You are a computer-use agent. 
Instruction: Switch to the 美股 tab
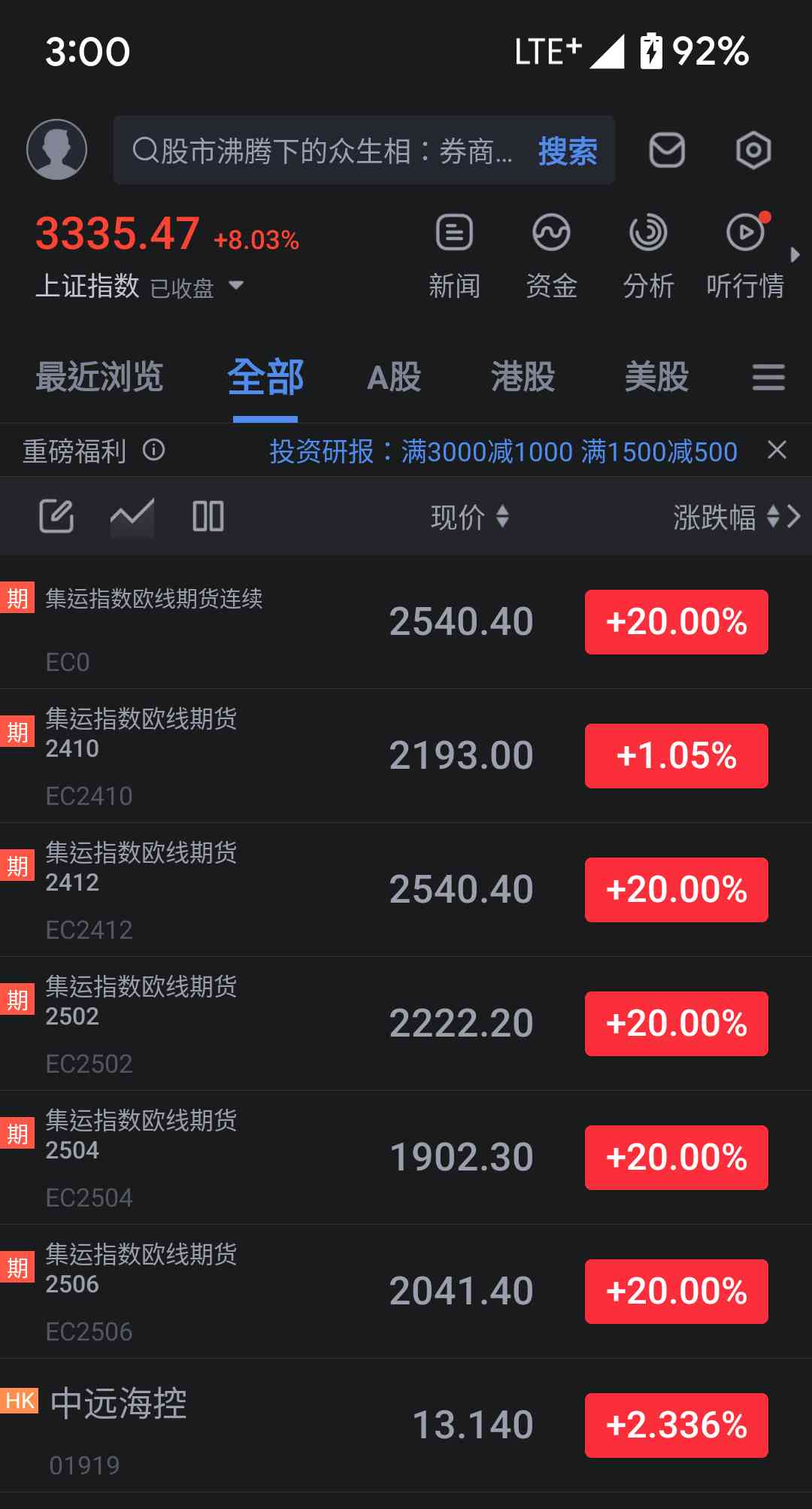point(656,376)
